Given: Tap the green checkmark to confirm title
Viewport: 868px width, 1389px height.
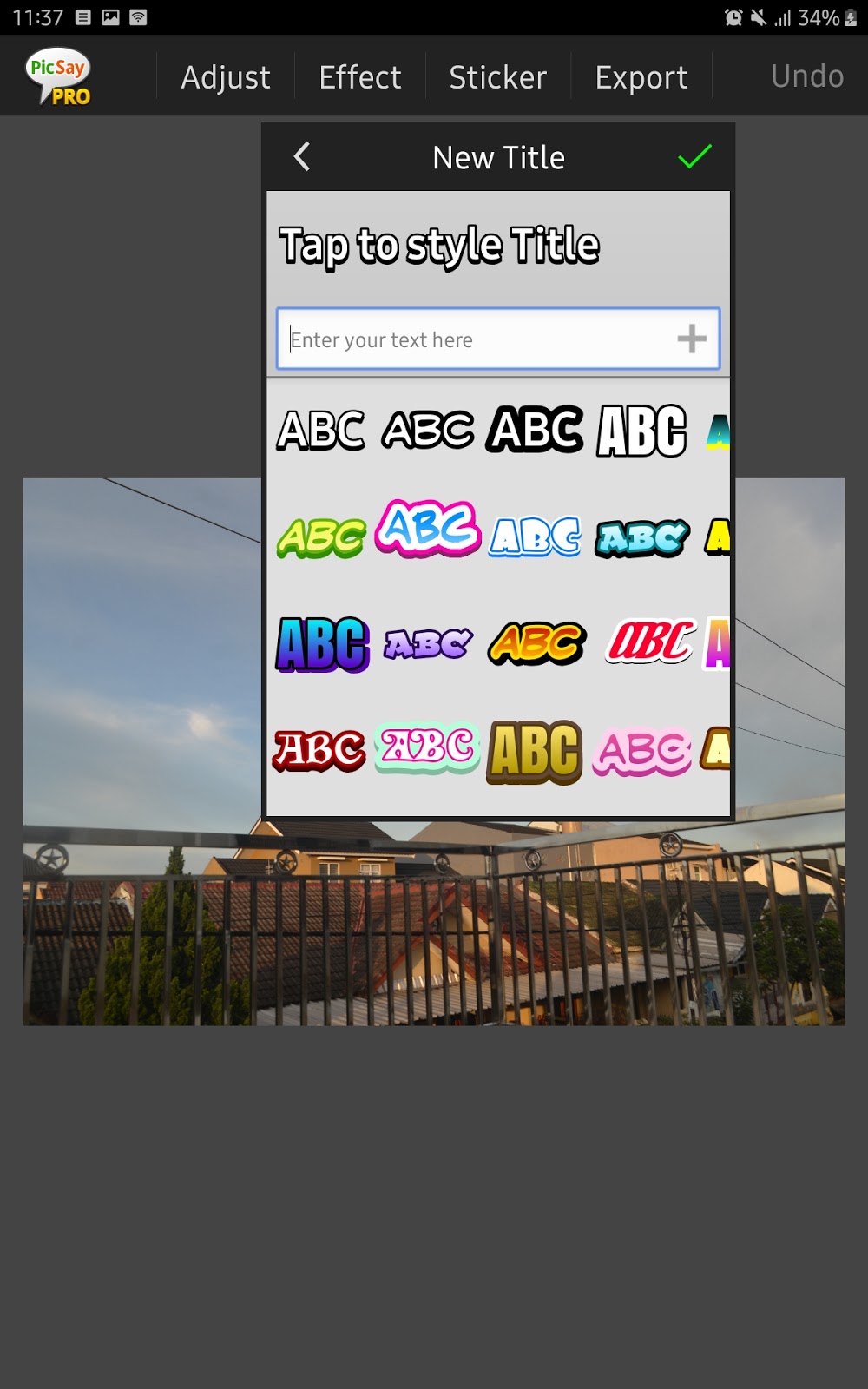Looking at the screenshot, I should pos(693,156).
